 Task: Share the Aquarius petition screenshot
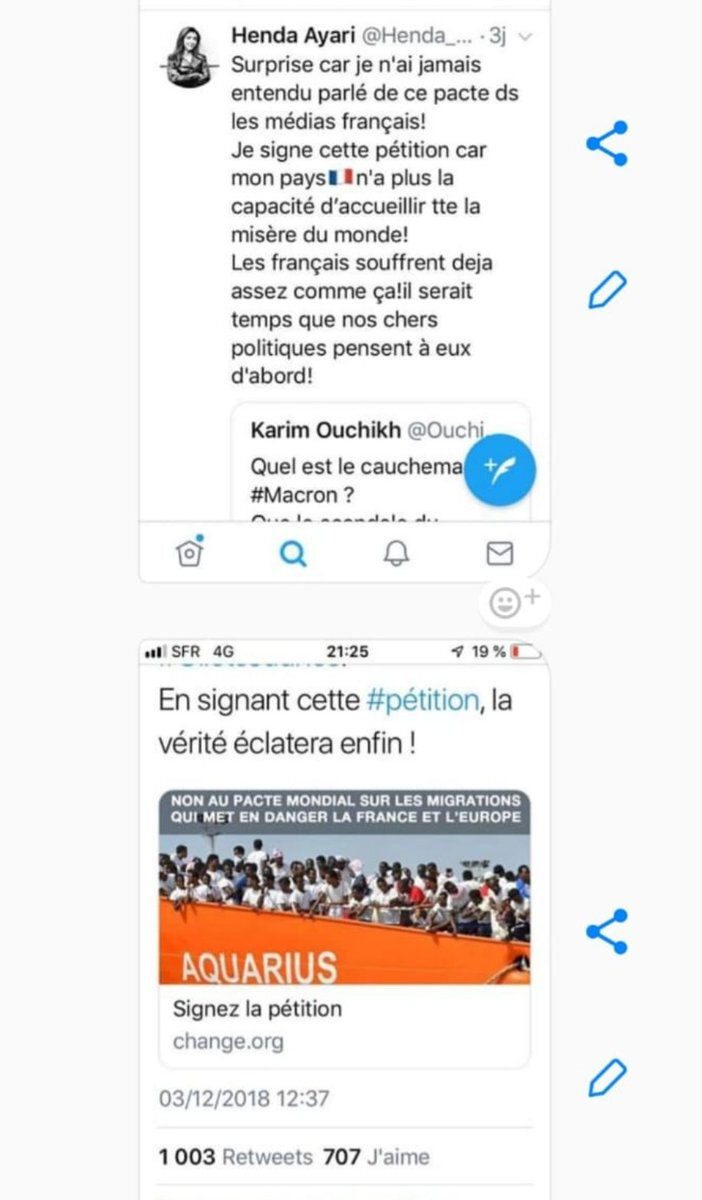tap(607, 931)
